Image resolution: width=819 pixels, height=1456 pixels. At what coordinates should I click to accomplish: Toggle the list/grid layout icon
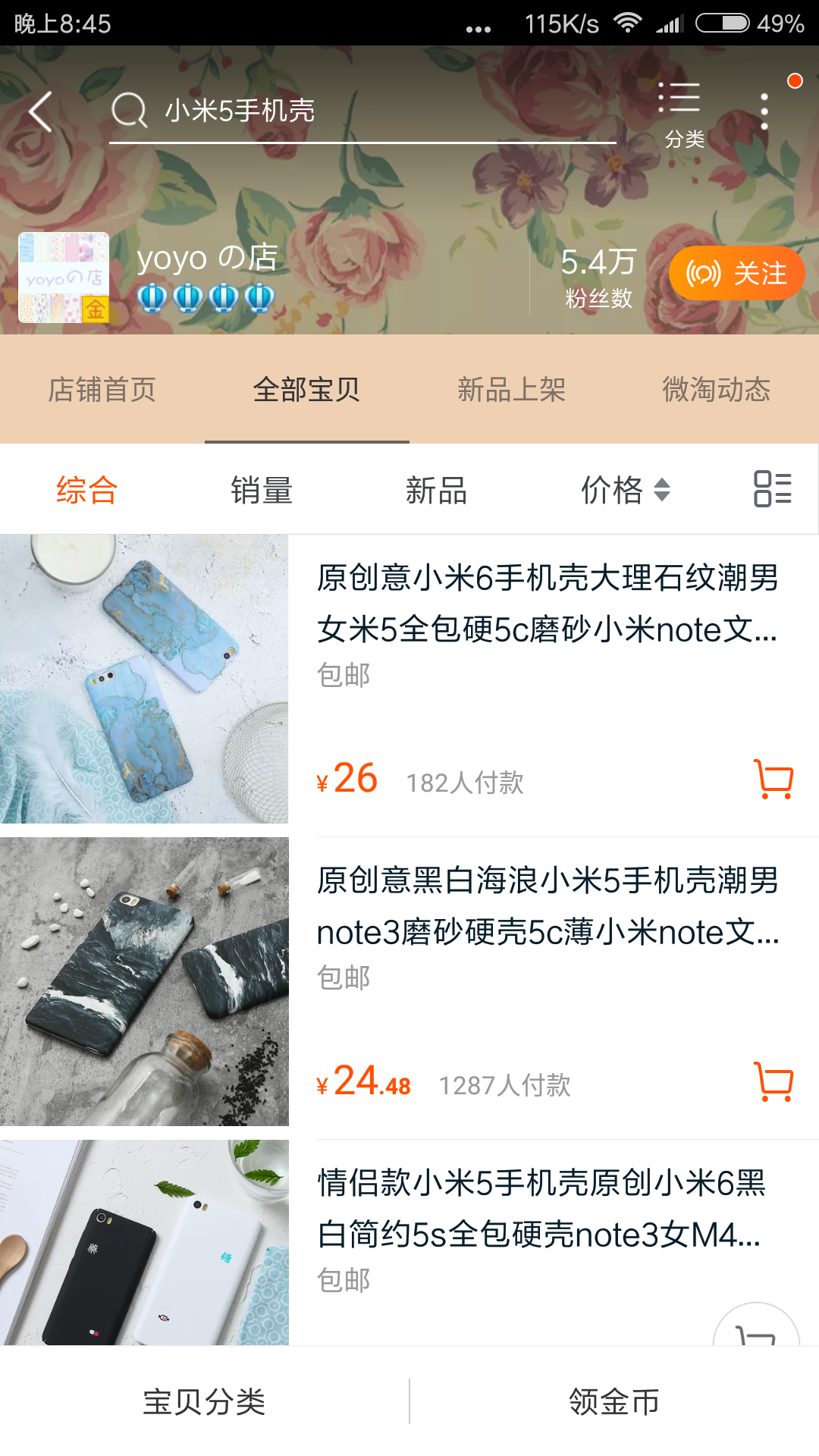tap(772, 489)
